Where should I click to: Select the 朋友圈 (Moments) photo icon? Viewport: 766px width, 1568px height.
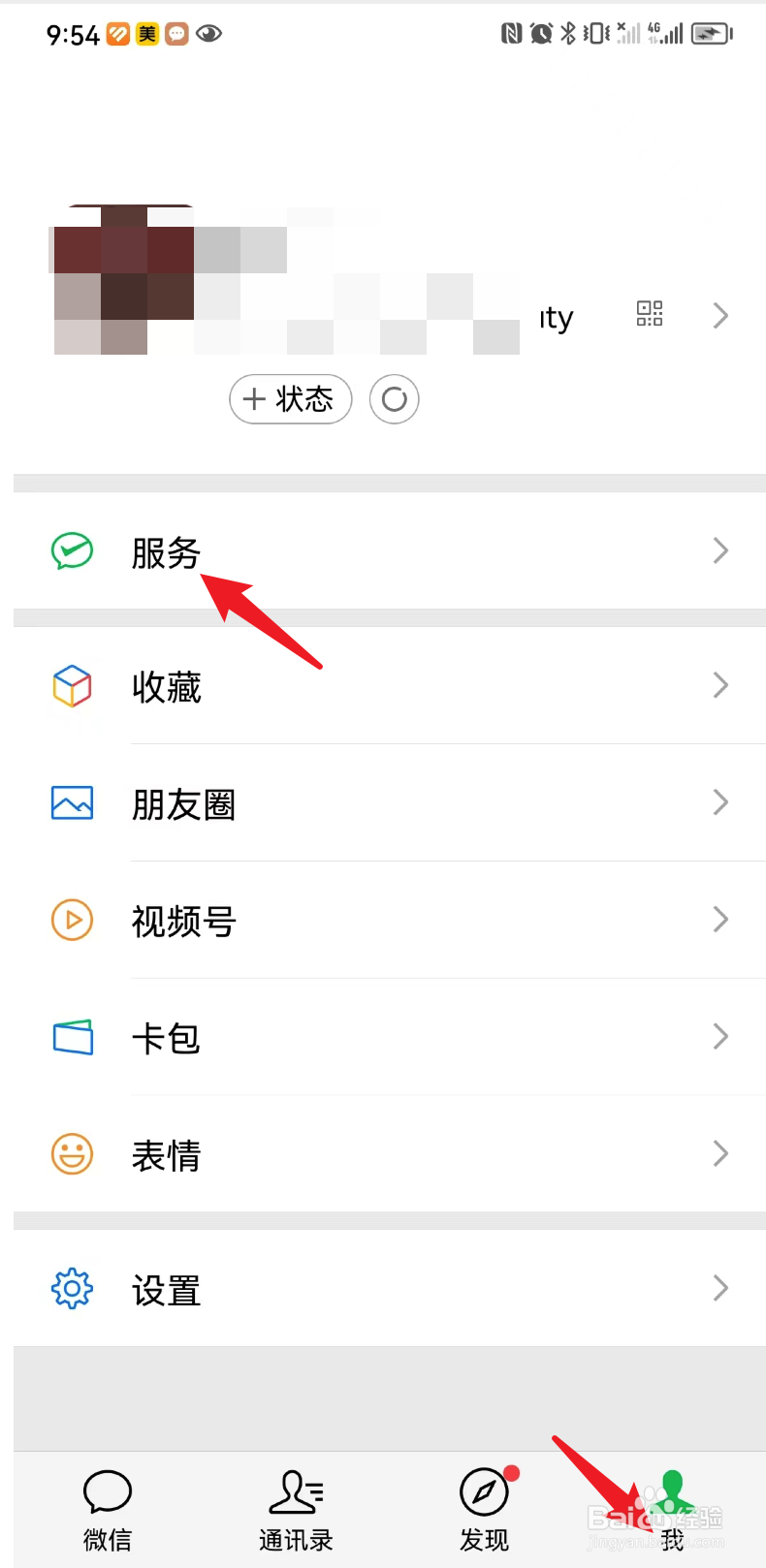(x=71, y=802)
